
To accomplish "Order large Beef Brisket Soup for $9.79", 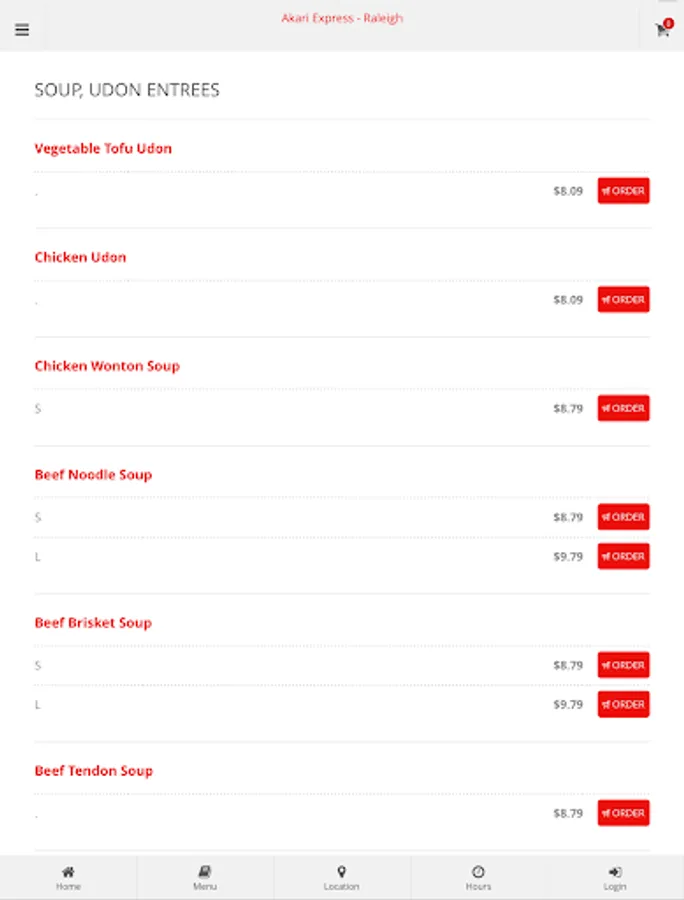I will pos(623,704).
